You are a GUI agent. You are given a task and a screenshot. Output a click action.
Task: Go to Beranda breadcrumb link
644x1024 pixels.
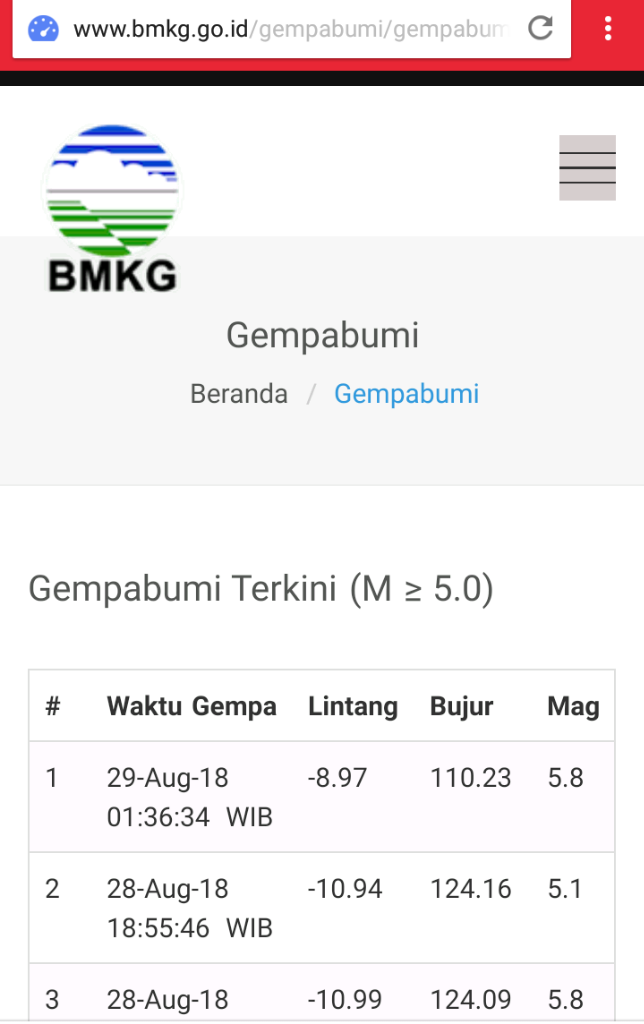(x=239, y=394)
